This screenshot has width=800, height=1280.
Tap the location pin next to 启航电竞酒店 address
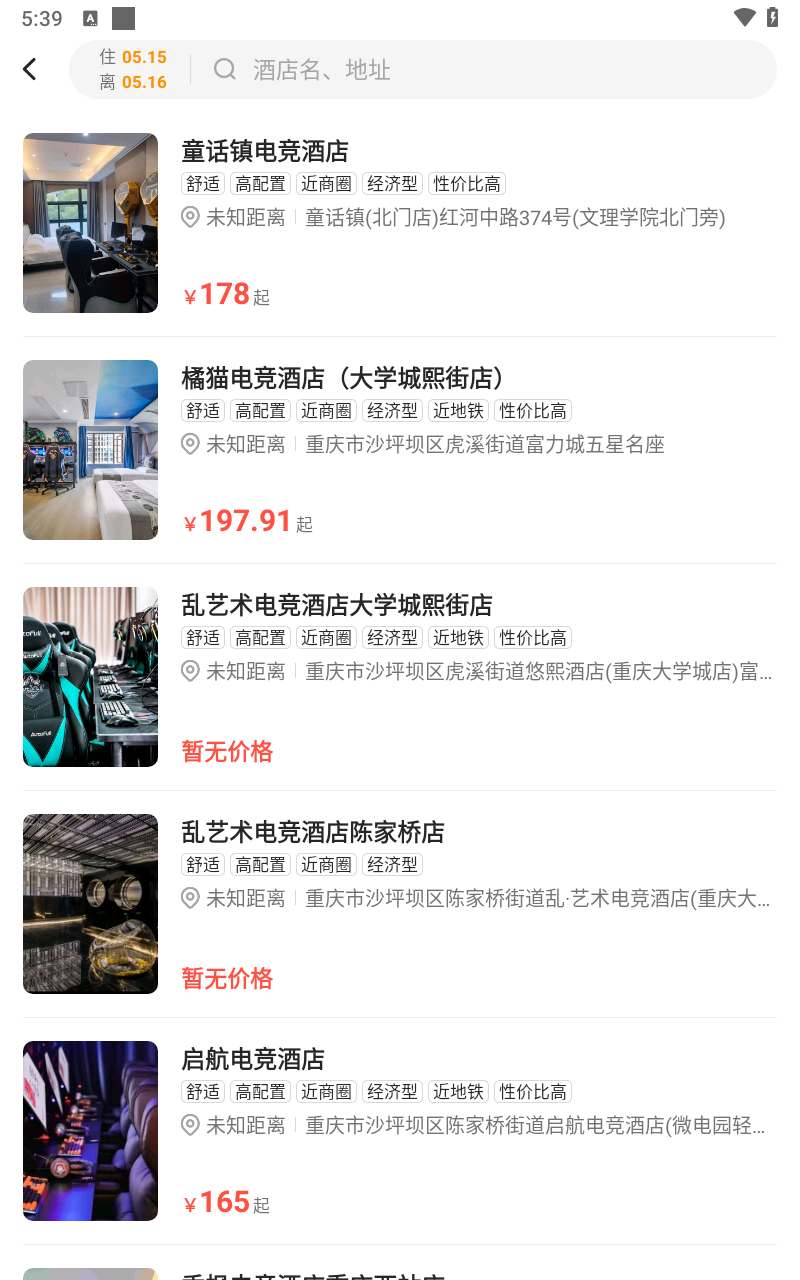point(189,1126)
